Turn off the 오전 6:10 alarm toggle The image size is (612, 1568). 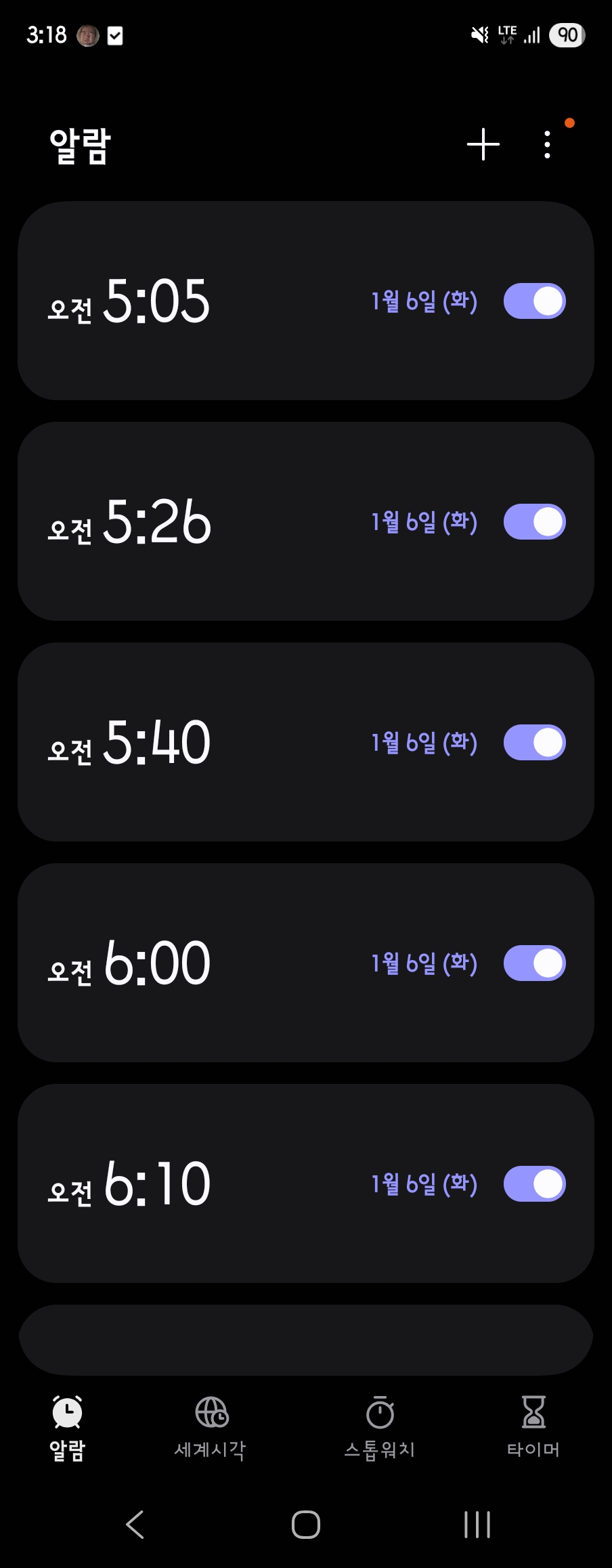(x=534, y=1183)
